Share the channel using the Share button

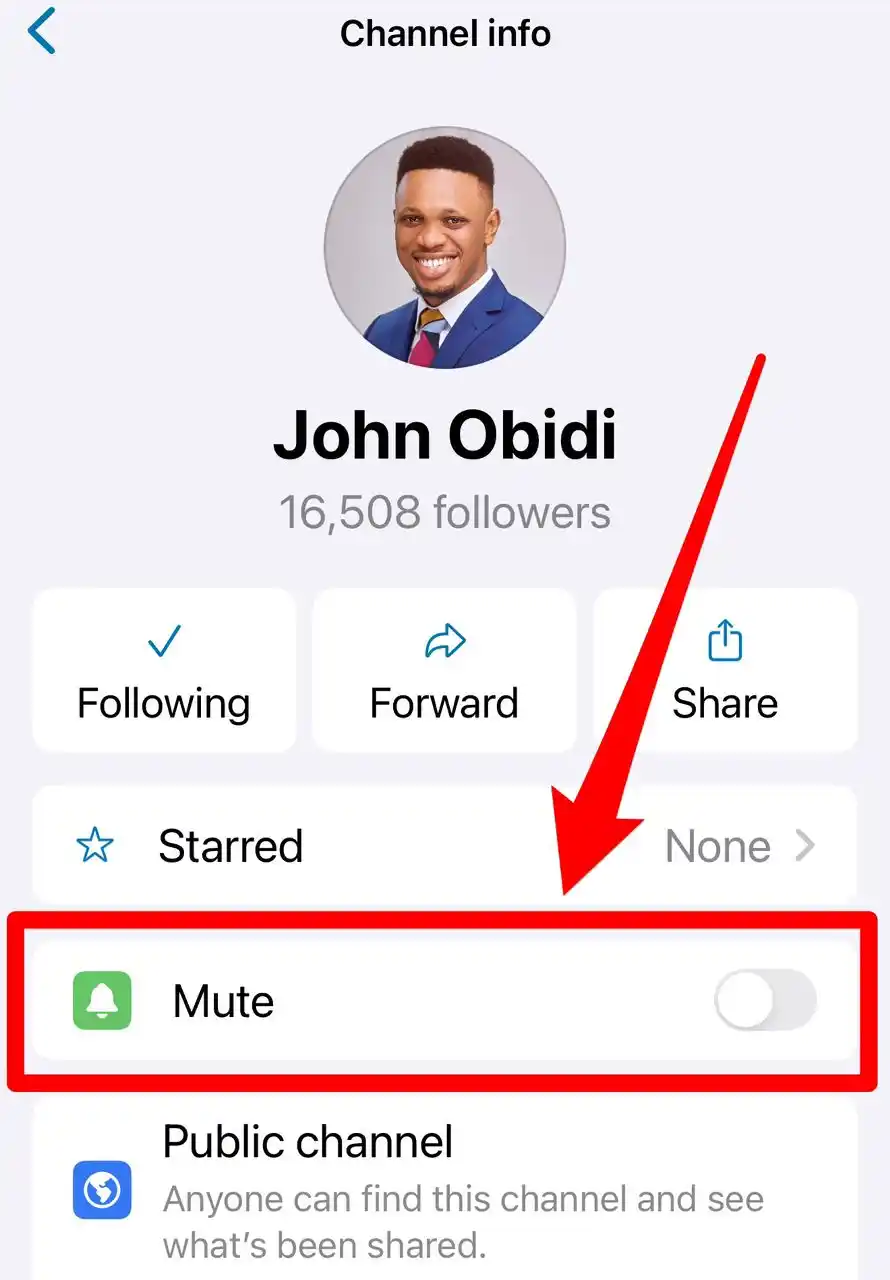[x=724, y=670]
